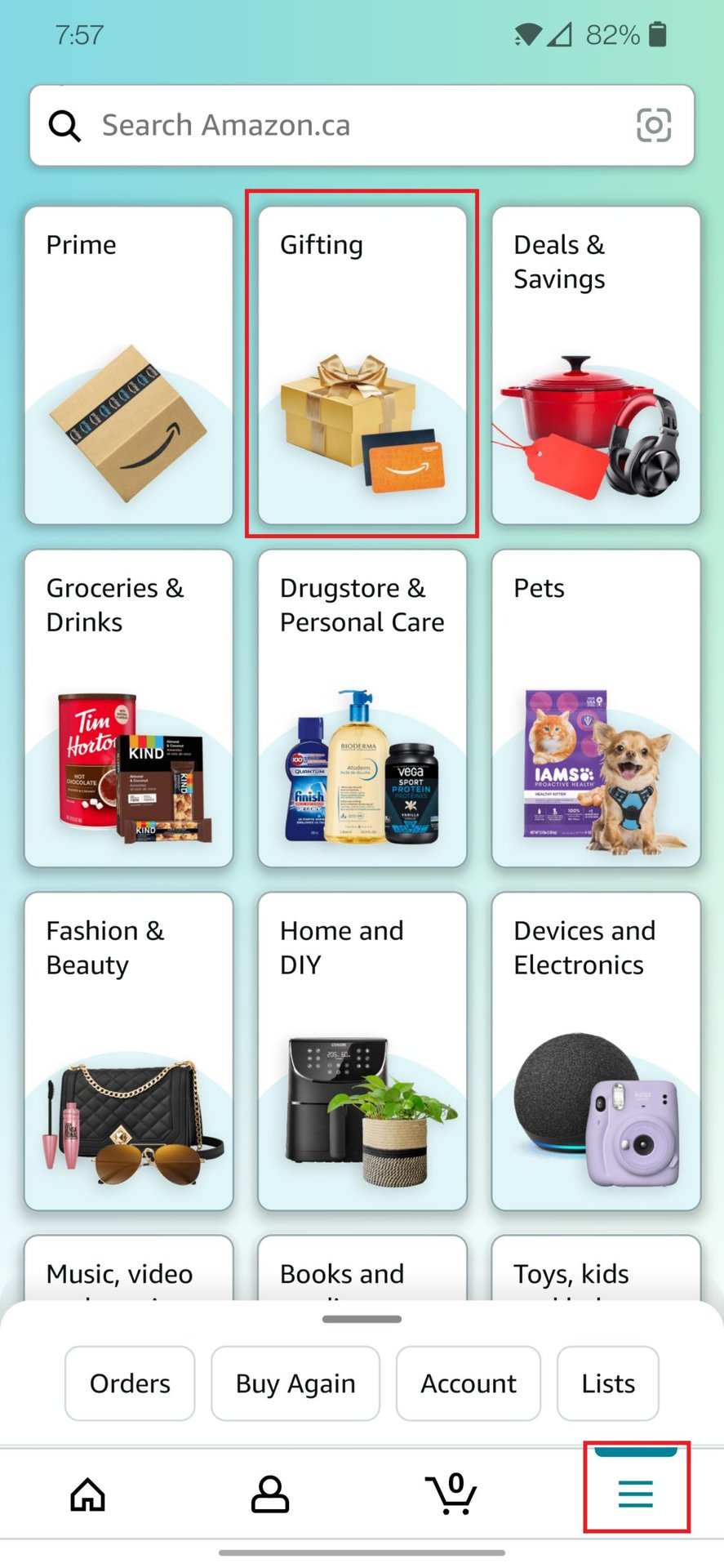This screenshot has height=1568, width=724.
Task: Open the Lists shortcut button
Action: point(608,1383)
